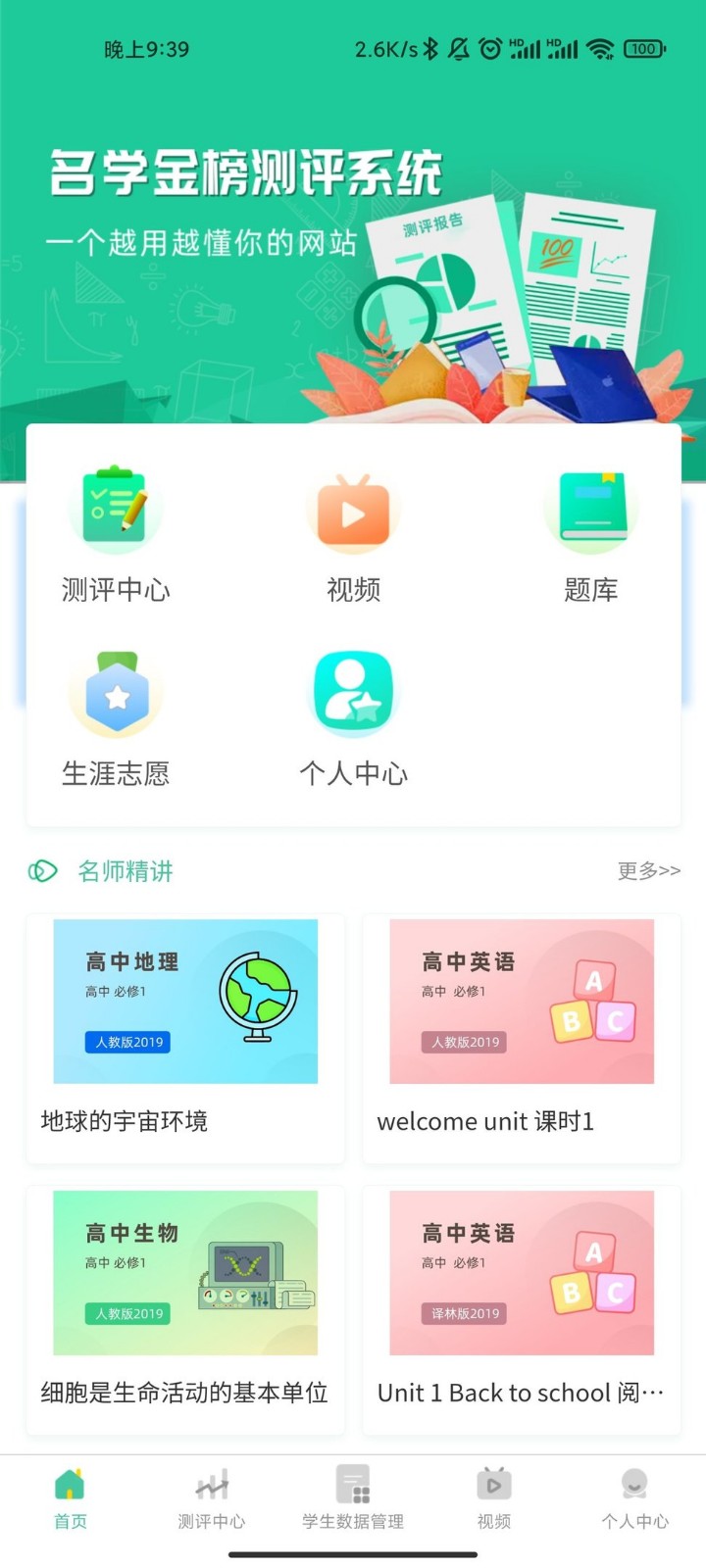The image size is (706, 1568).
Task: Tap the 测评中心 chart icon in bottom bar
Action: pyautogui.click(x=211, y=1485)
